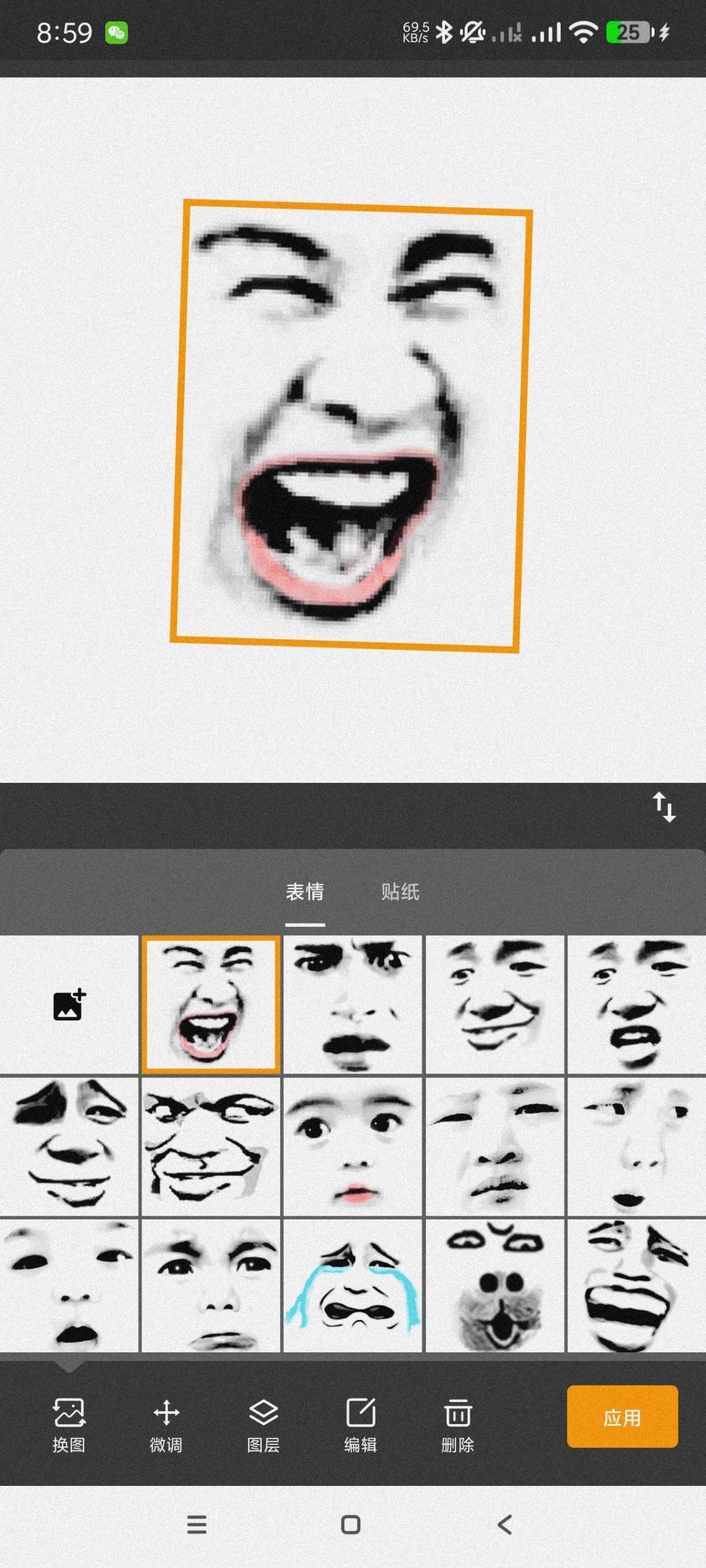This screenshot has height=1568, width=706.
Task: Delete the selected face with 删除
Action: coord(458,1425)
